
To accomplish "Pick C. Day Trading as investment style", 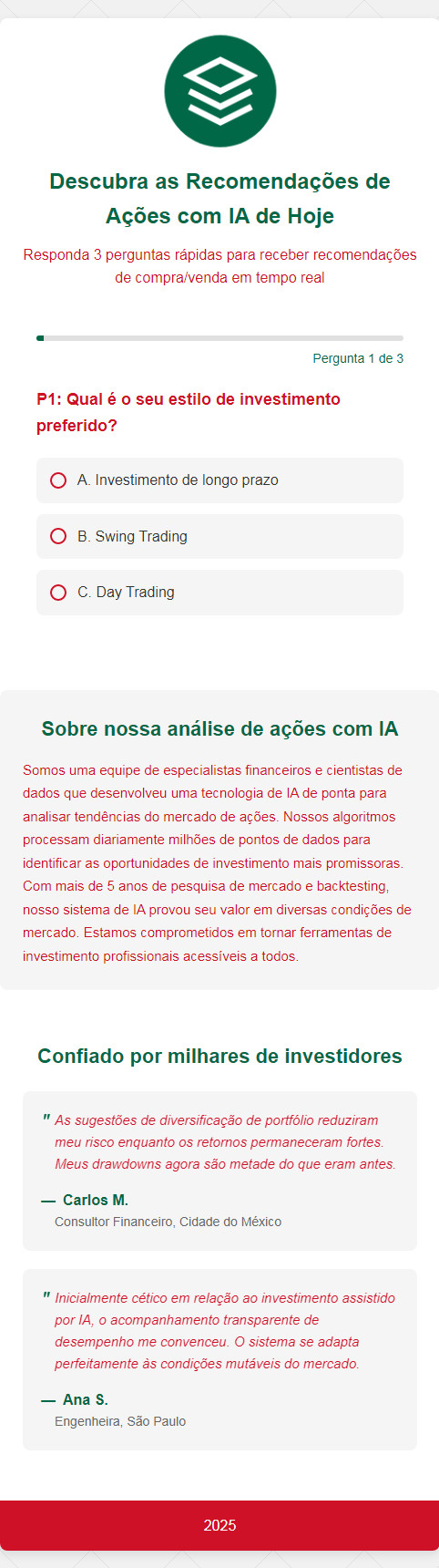I will click(219, 593).
